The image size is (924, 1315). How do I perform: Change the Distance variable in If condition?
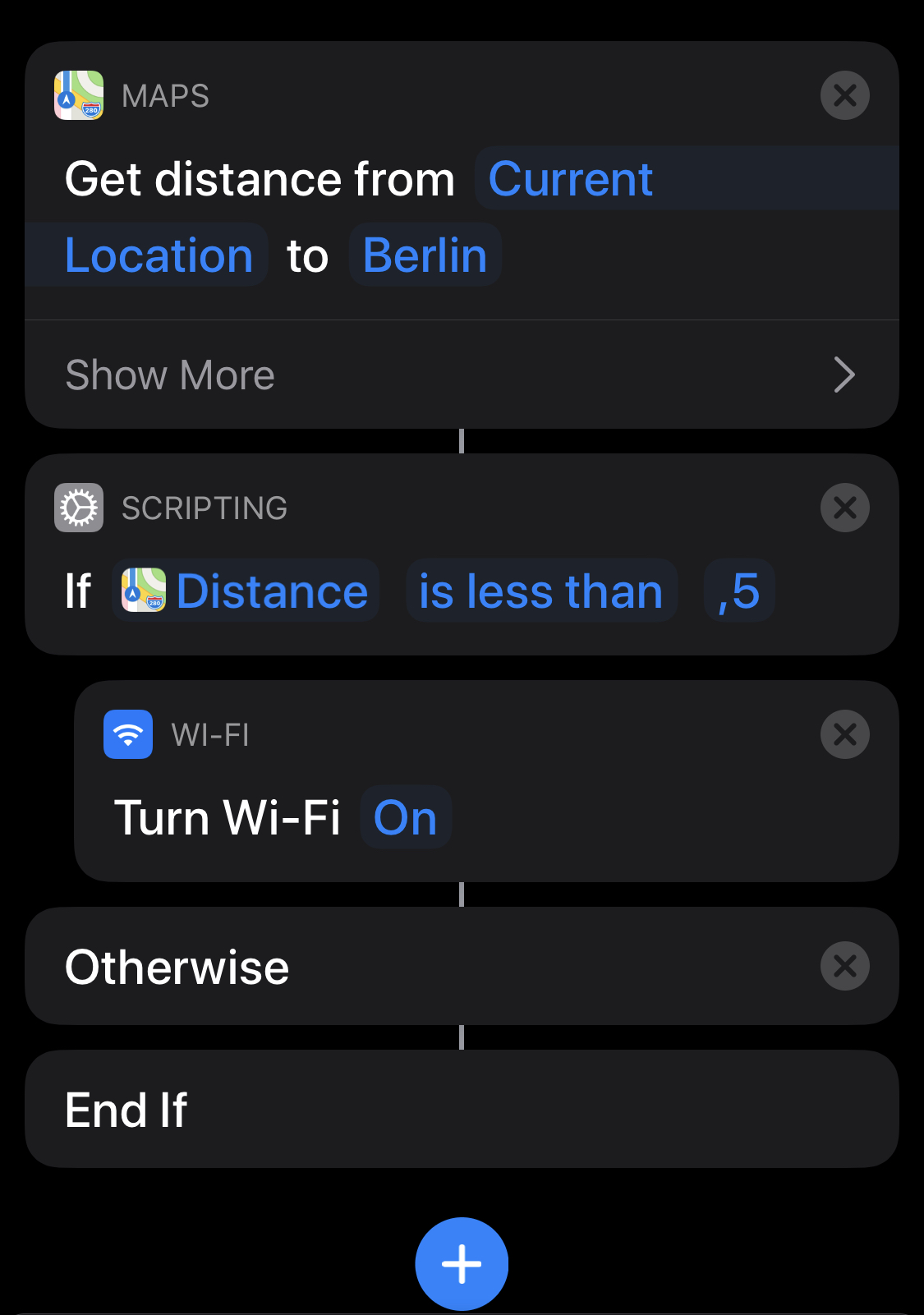tap(246, 591)
